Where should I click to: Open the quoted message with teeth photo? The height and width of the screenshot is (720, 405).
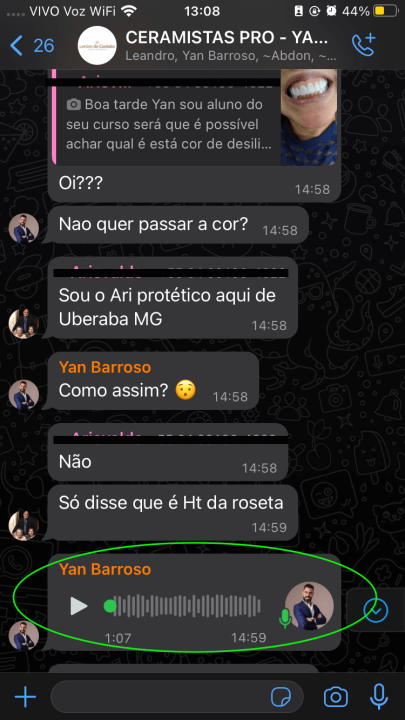(x=196, y=118)
